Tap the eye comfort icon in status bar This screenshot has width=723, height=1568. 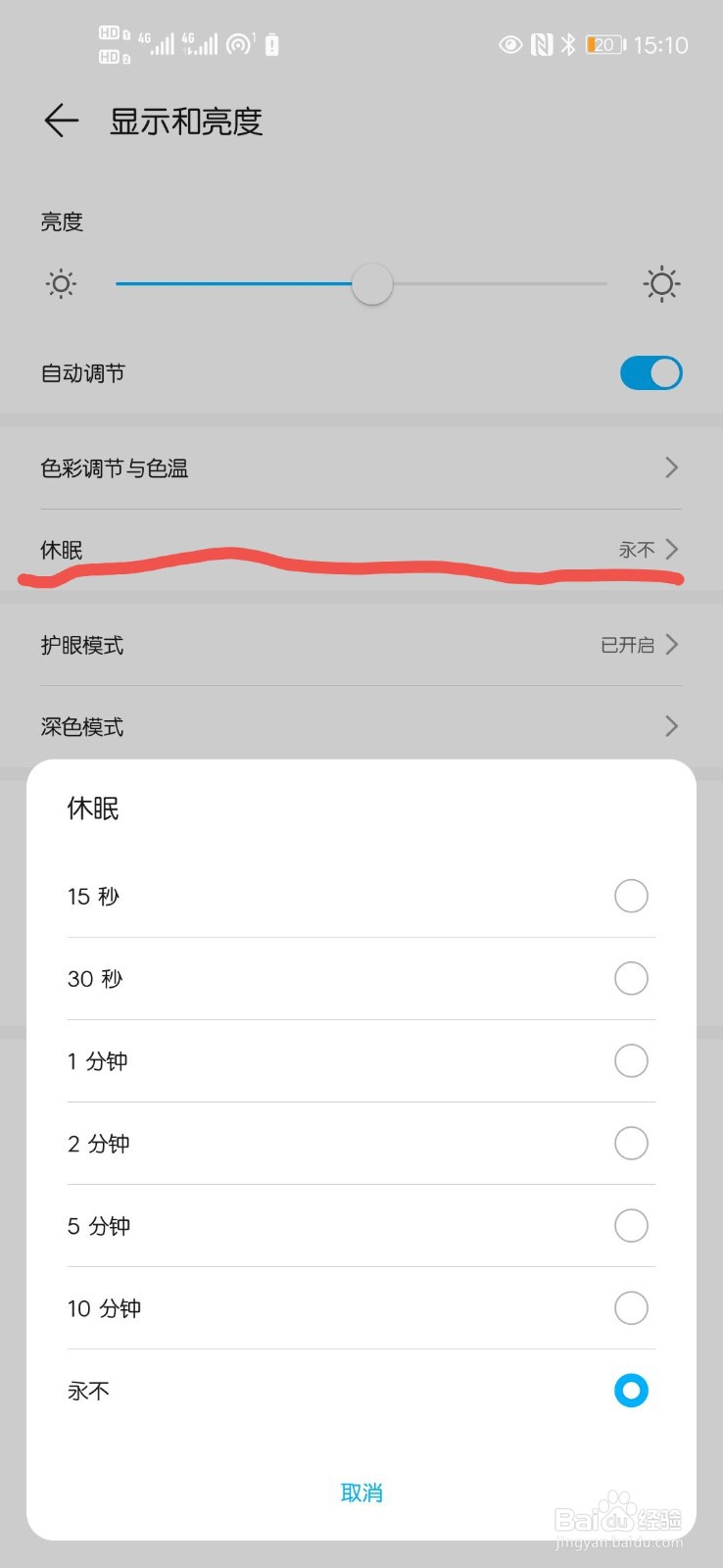(509, 45)
